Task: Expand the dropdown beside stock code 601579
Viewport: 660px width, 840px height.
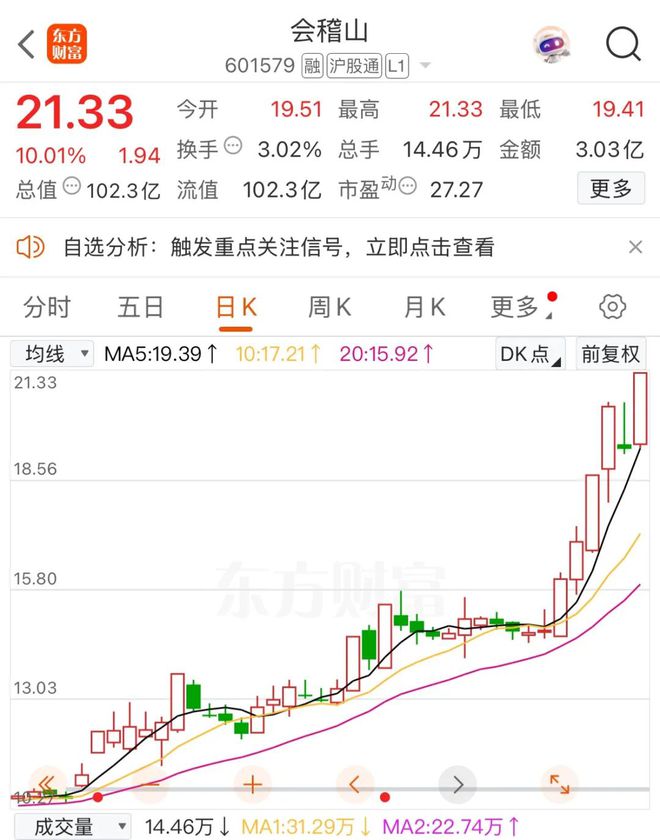Action: tap(425, 67)
